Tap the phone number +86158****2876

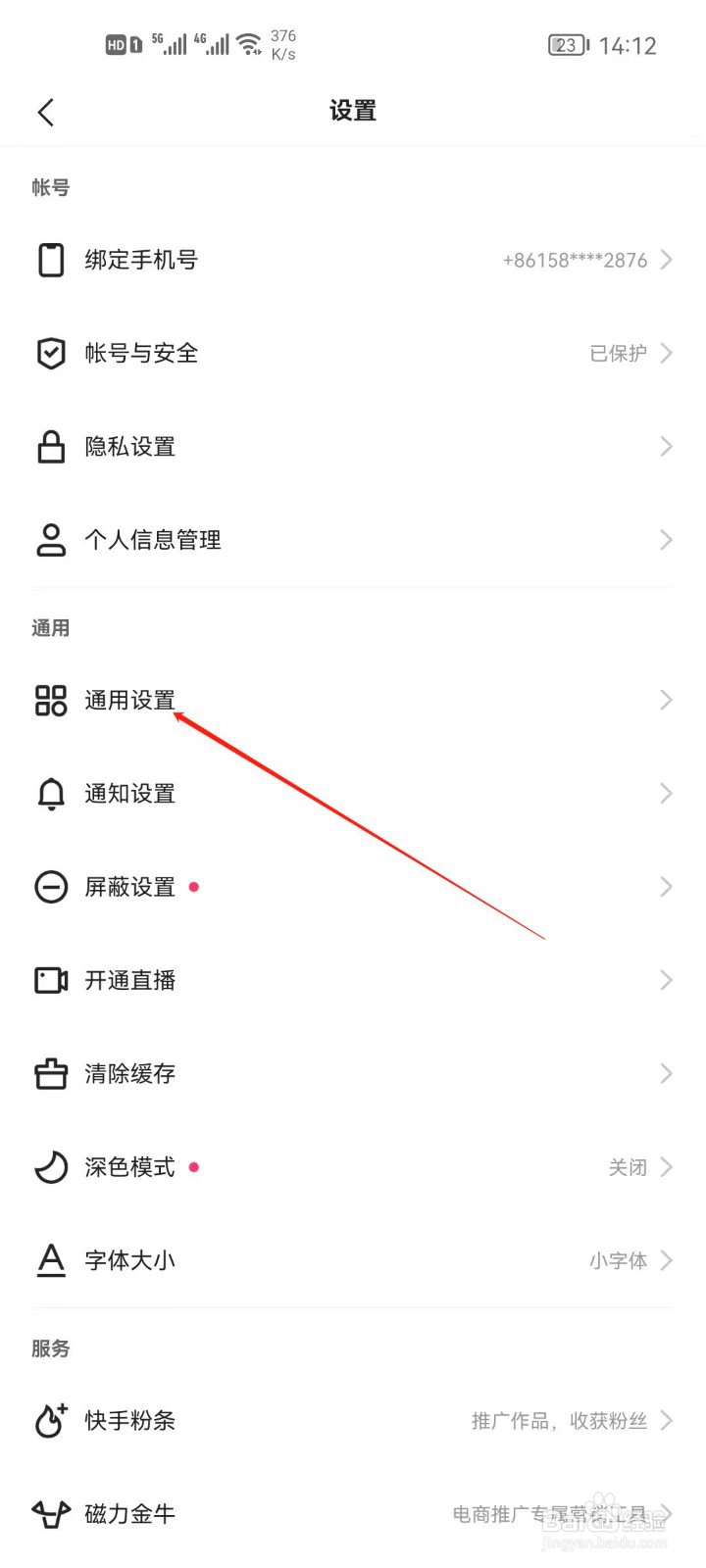[x=577, y=259]
